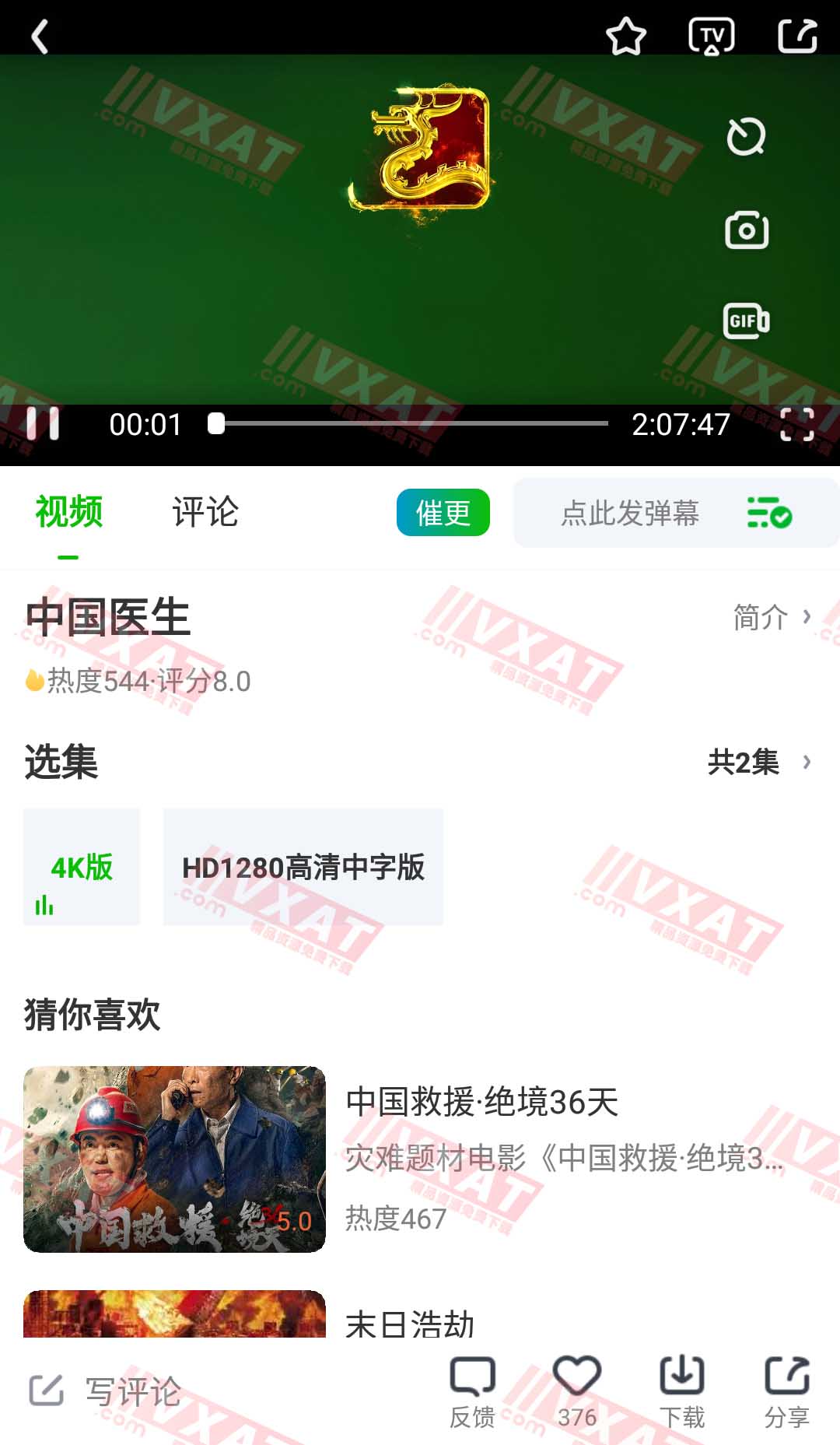Screen dimensions: 840x1445
Task: Pause the video playback
Action: 43,424
